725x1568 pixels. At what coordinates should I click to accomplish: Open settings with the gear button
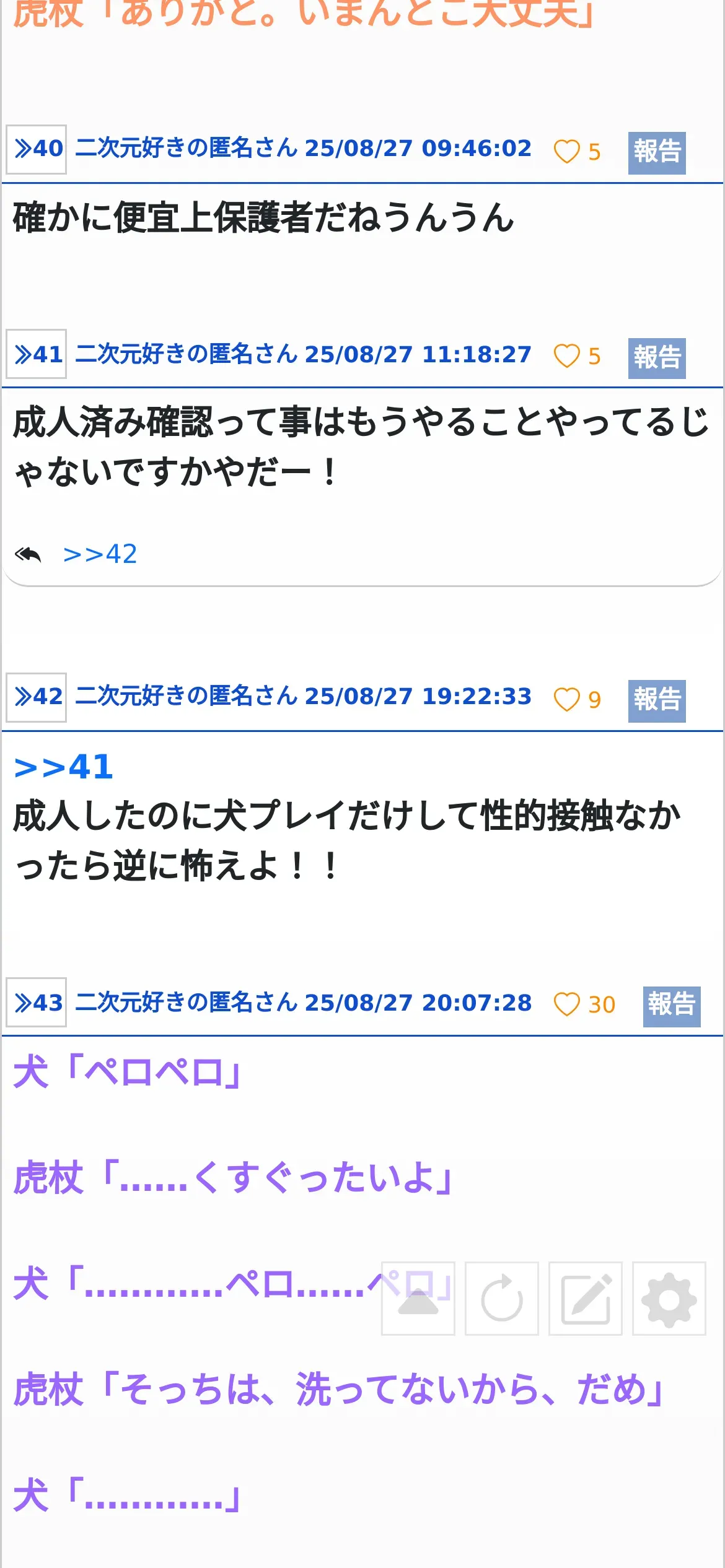click(669, 1299)
